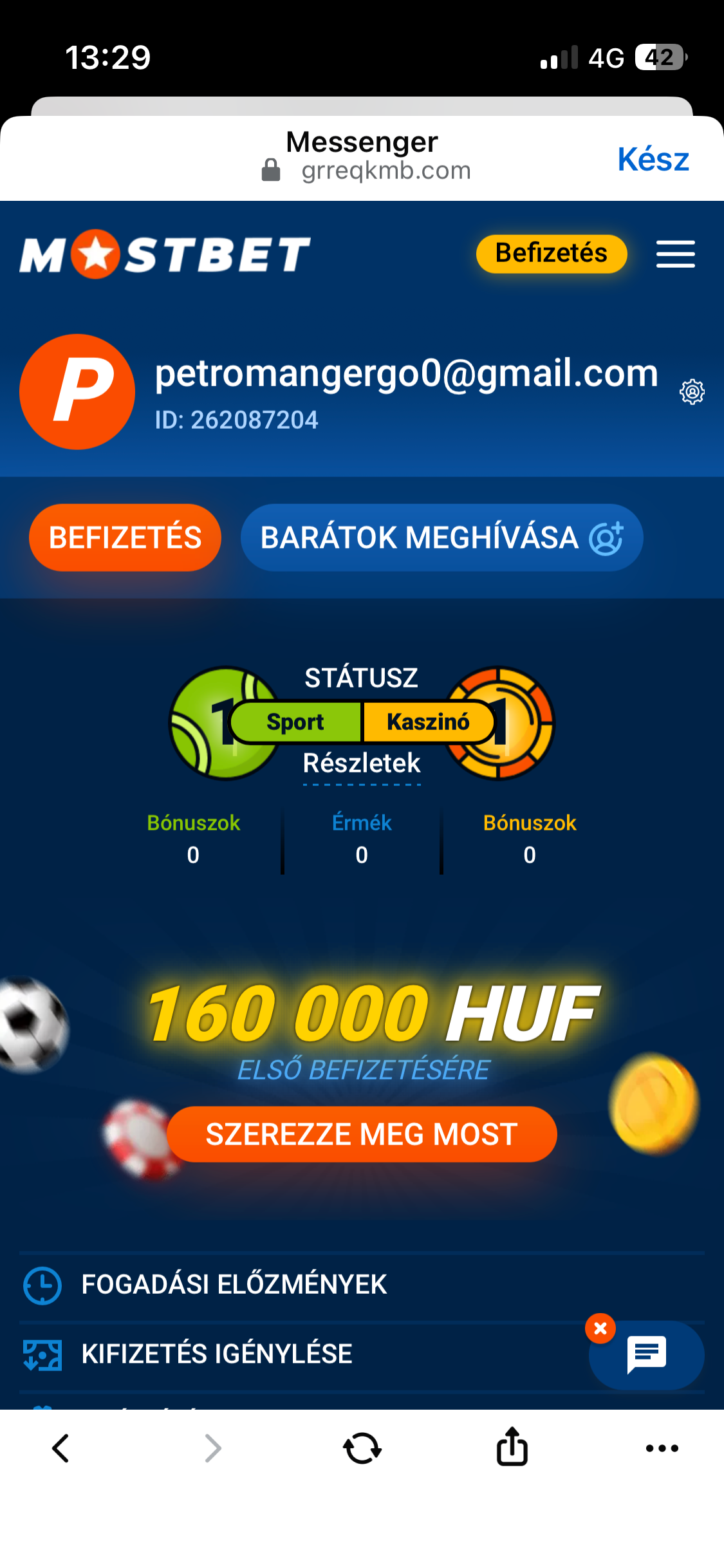Tap Kész to close the in-app browser
This screenshot has width=724, height=1568.
653,159
